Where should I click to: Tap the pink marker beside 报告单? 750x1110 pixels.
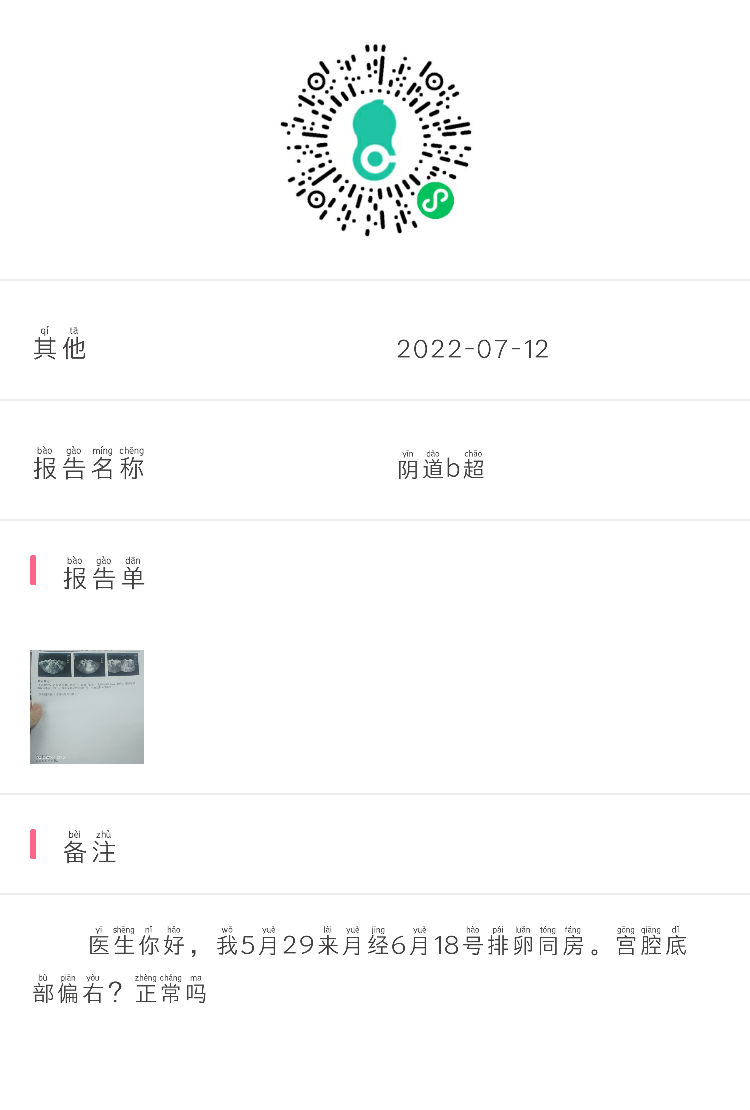point(33,570)
